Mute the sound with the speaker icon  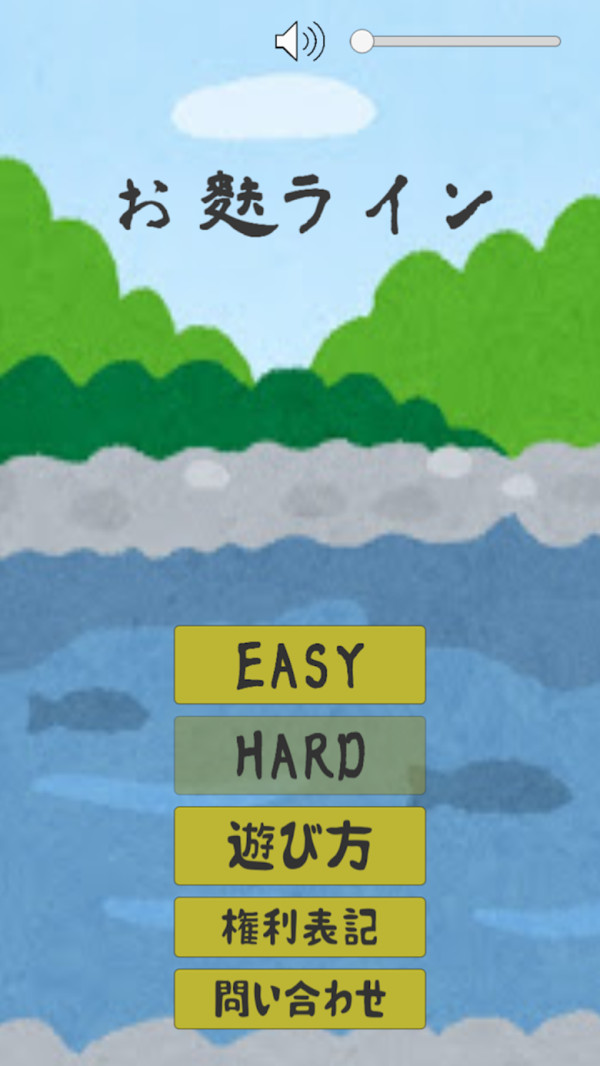[299, 42]
